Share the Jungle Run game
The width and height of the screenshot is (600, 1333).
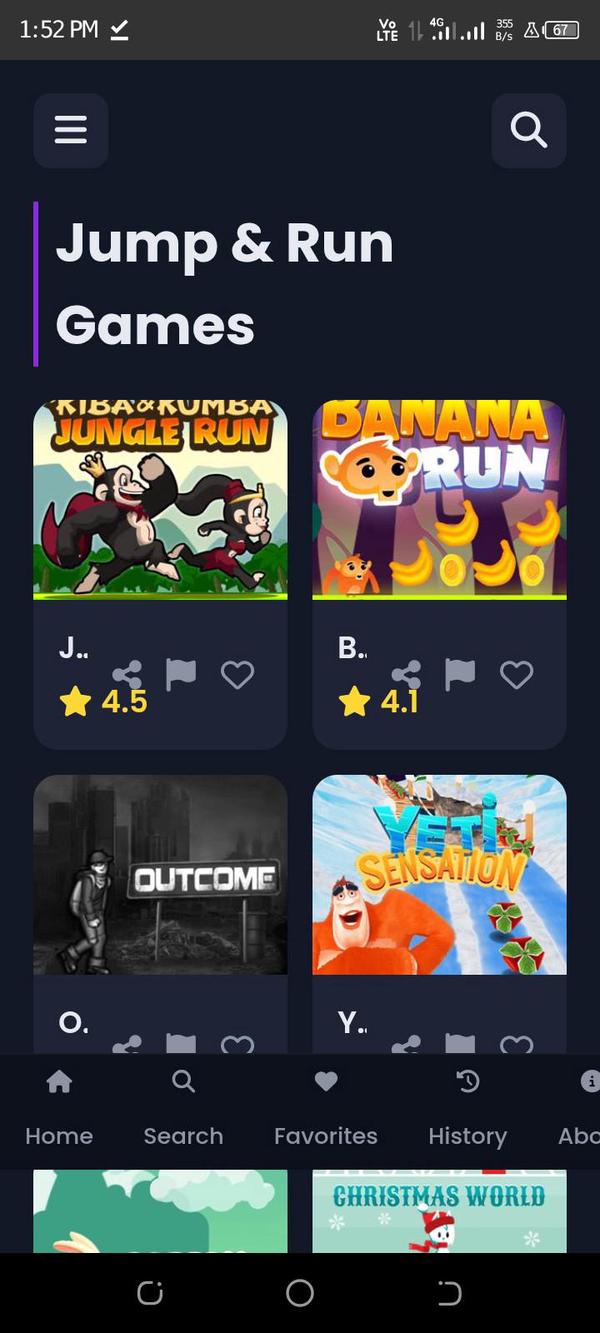tap(127, 675)
